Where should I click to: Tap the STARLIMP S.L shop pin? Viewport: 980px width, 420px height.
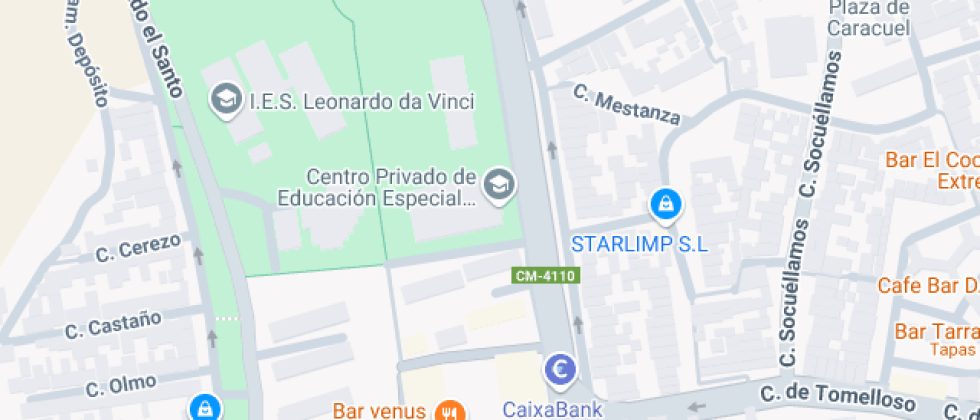click(665, 205)
